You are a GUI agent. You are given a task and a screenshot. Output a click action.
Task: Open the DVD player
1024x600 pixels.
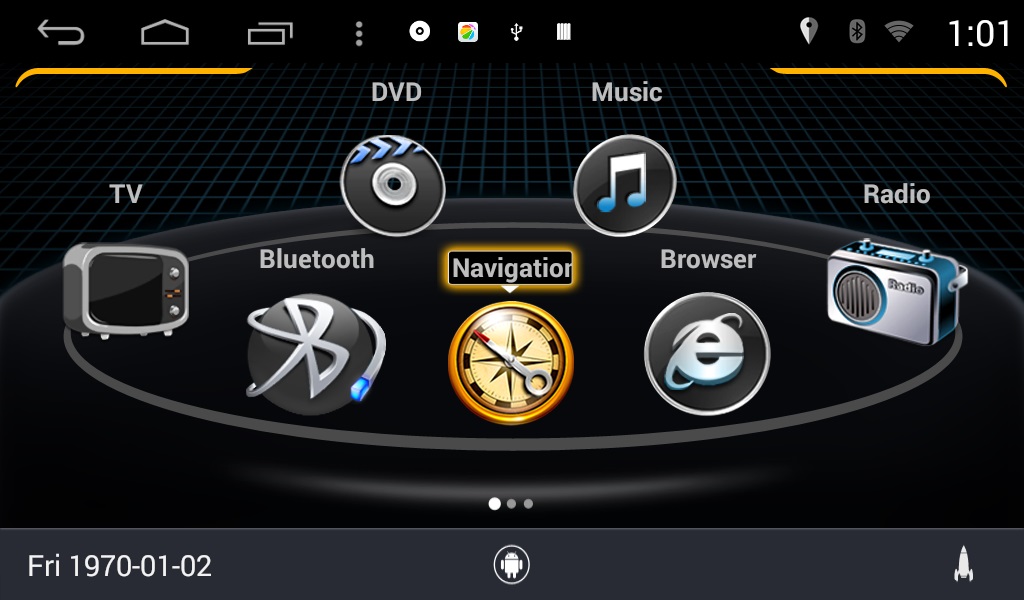392,185
